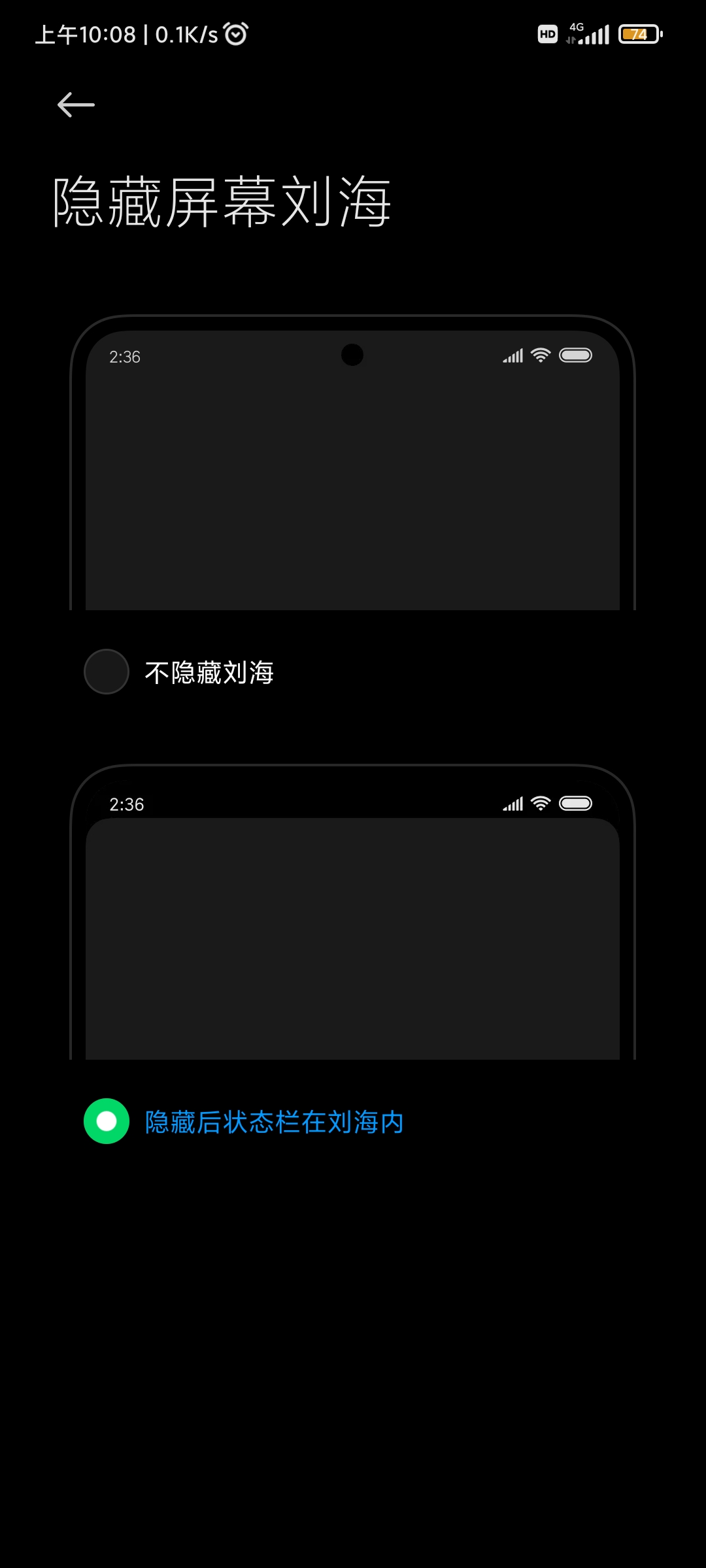Viewport: 706px width, 1568px height.
Task: Tap the preview showing the notch hidden
Action: 352,912
